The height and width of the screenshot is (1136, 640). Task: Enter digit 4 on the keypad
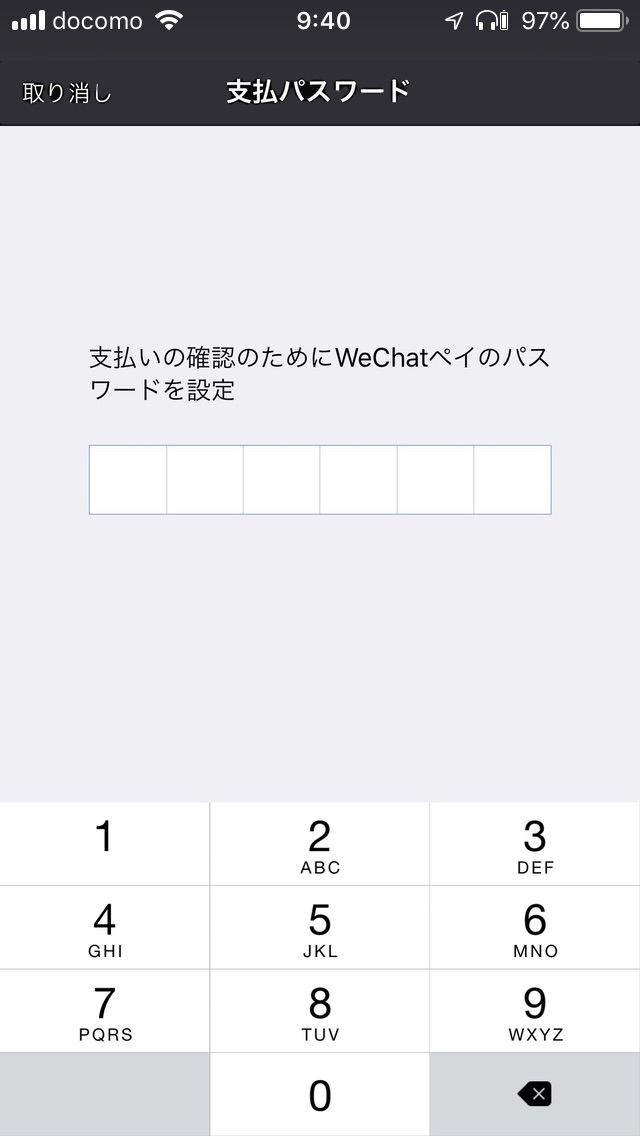pos(104,927)
